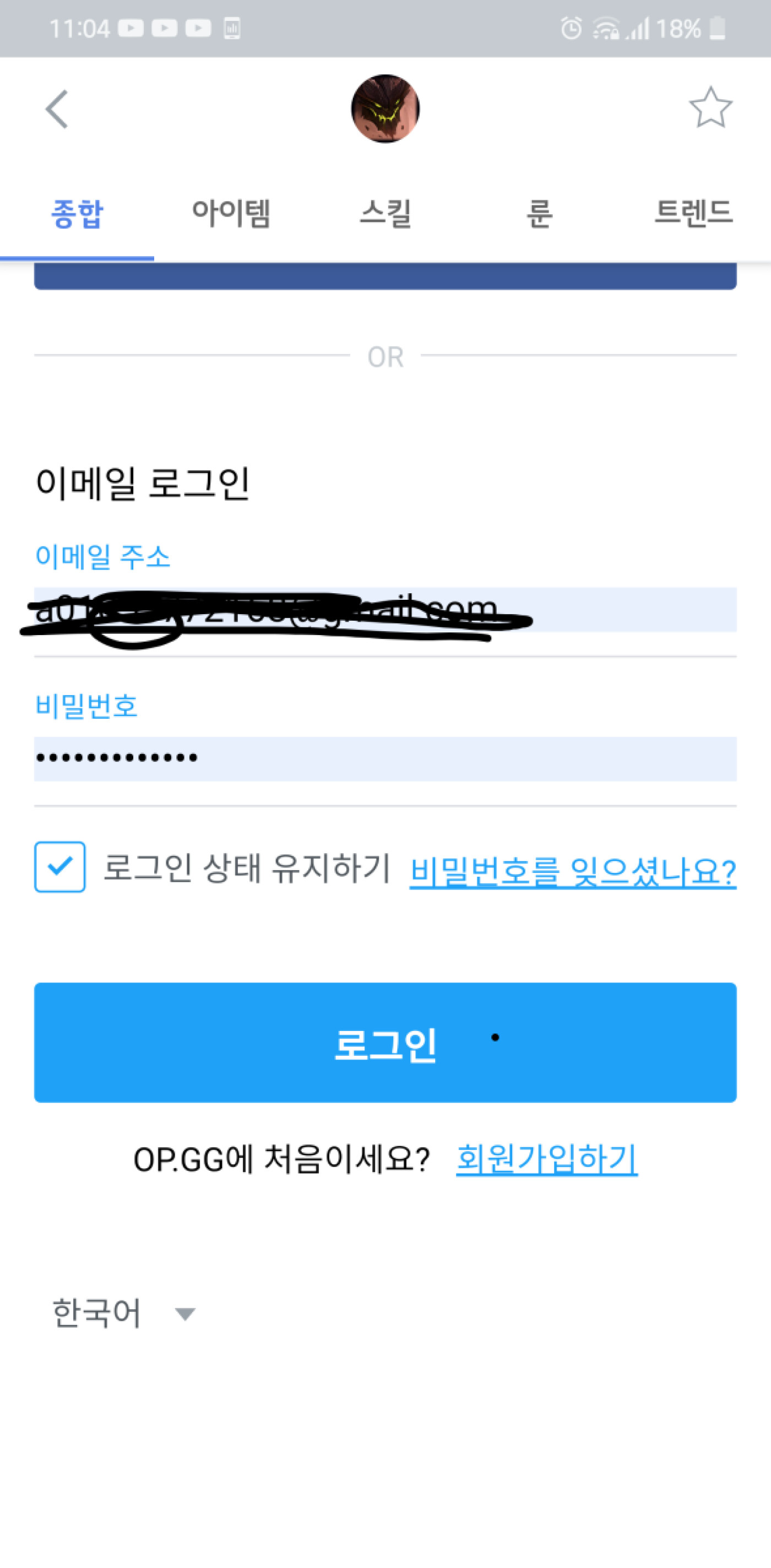771x1568 pixels.
Task: Tap the dark blue social login button
Action: pyautogui.click(x=385, y=276)
